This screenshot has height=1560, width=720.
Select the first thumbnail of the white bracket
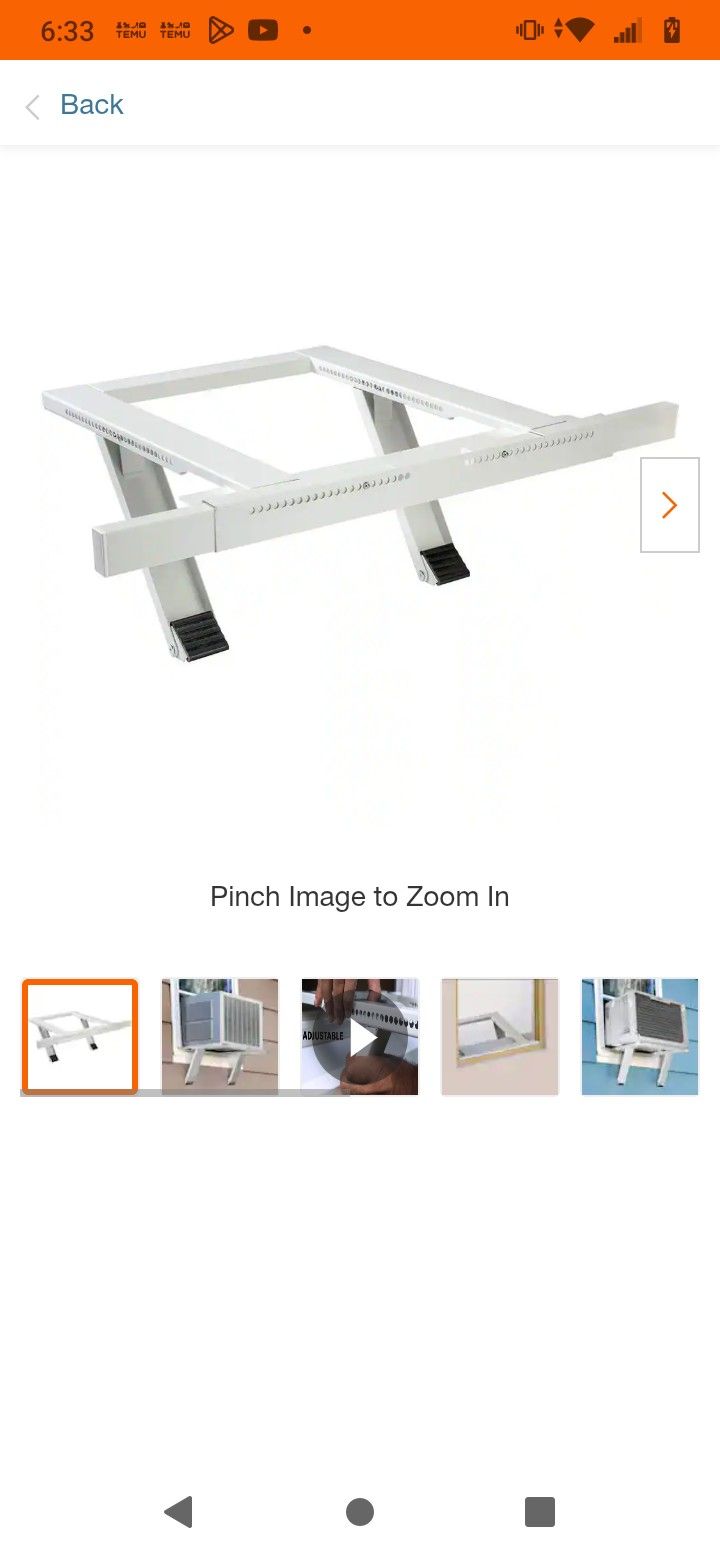pos(80,1037)
